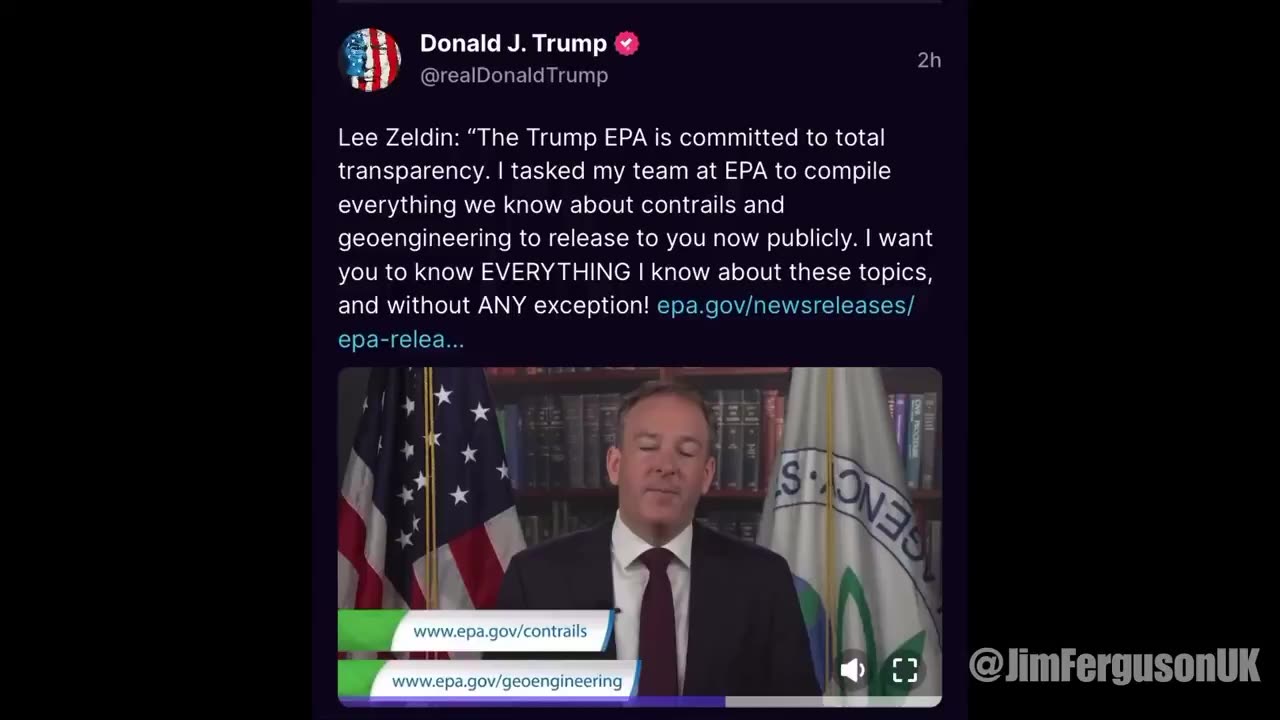Expand the video to fullscreen
The image size is (1280, 720).
905,670
